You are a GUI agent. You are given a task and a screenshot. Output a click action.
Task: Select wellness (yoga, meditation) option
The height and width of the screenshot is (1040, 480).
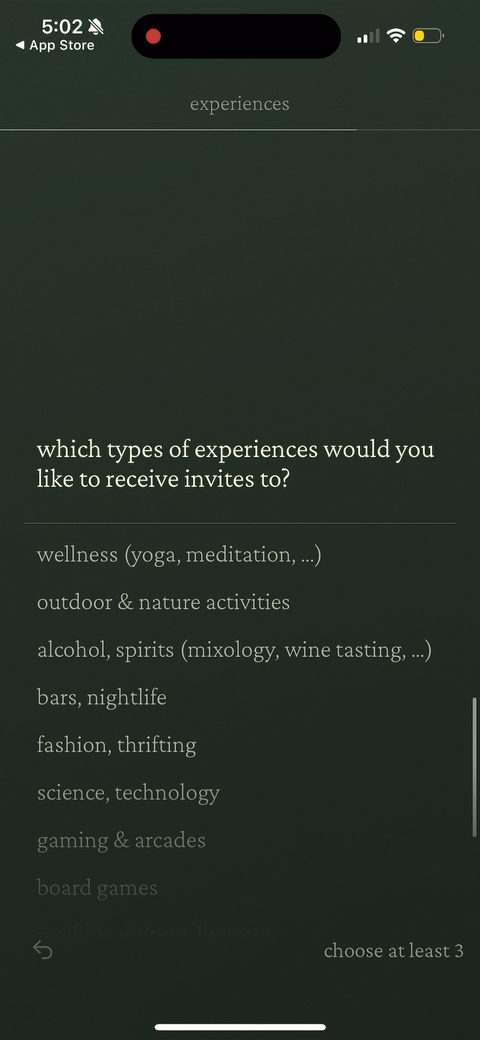click(179, 555)
